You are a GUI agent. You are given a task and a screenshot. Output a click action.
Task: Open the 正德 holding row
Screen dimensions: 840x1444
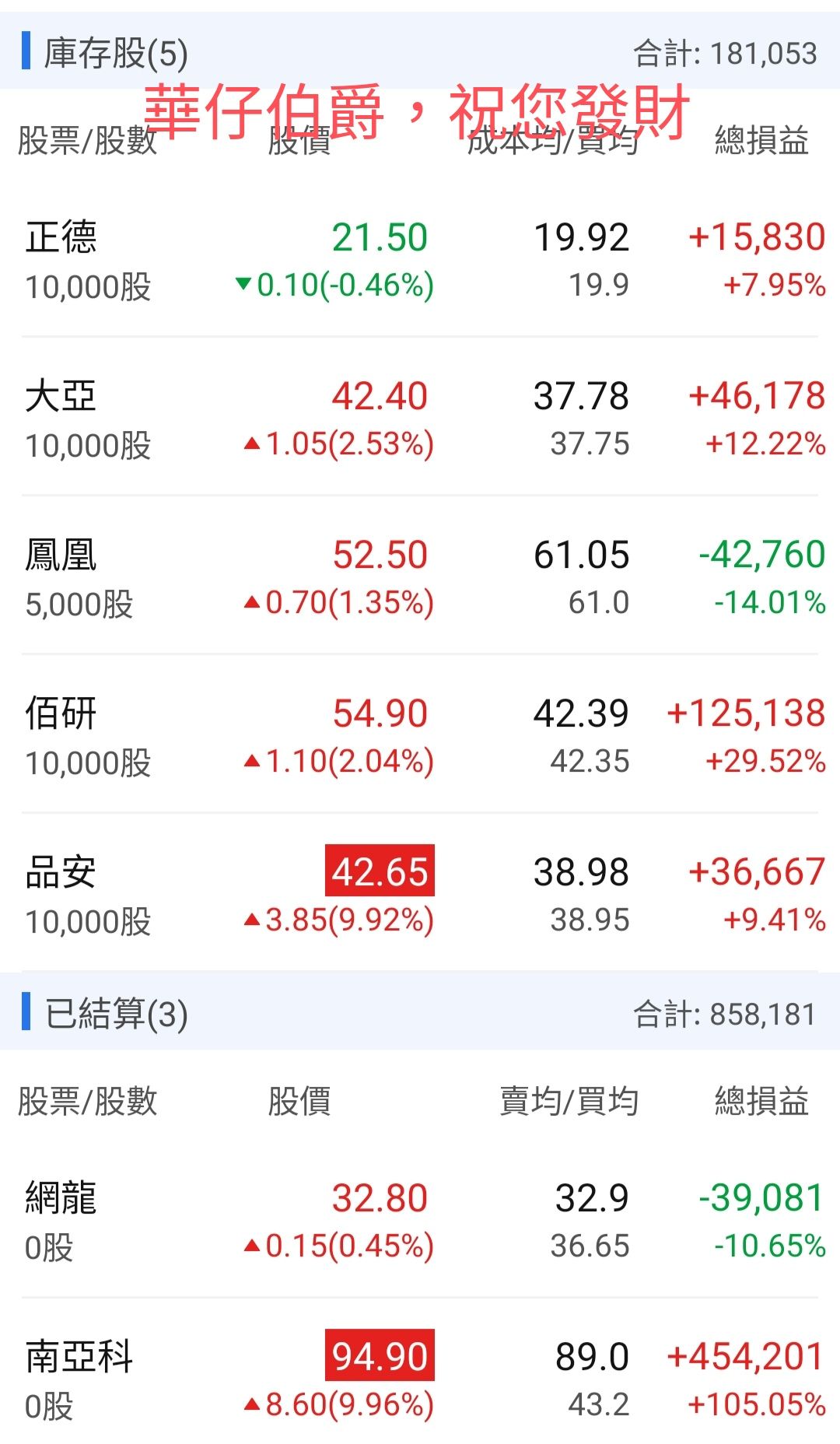pos(420,261)
